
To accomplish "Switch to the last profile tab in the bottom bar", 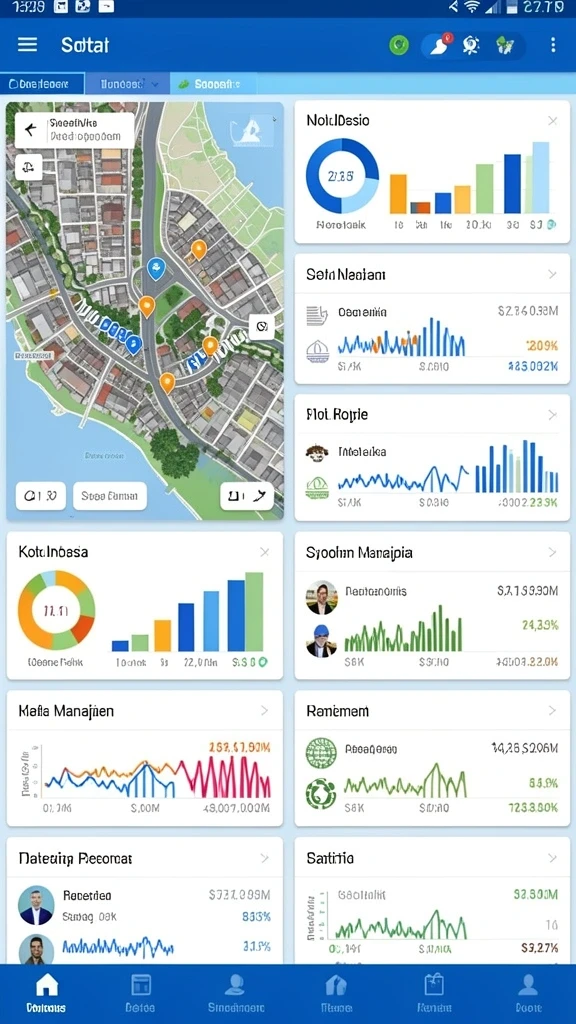I will point(527,993).
